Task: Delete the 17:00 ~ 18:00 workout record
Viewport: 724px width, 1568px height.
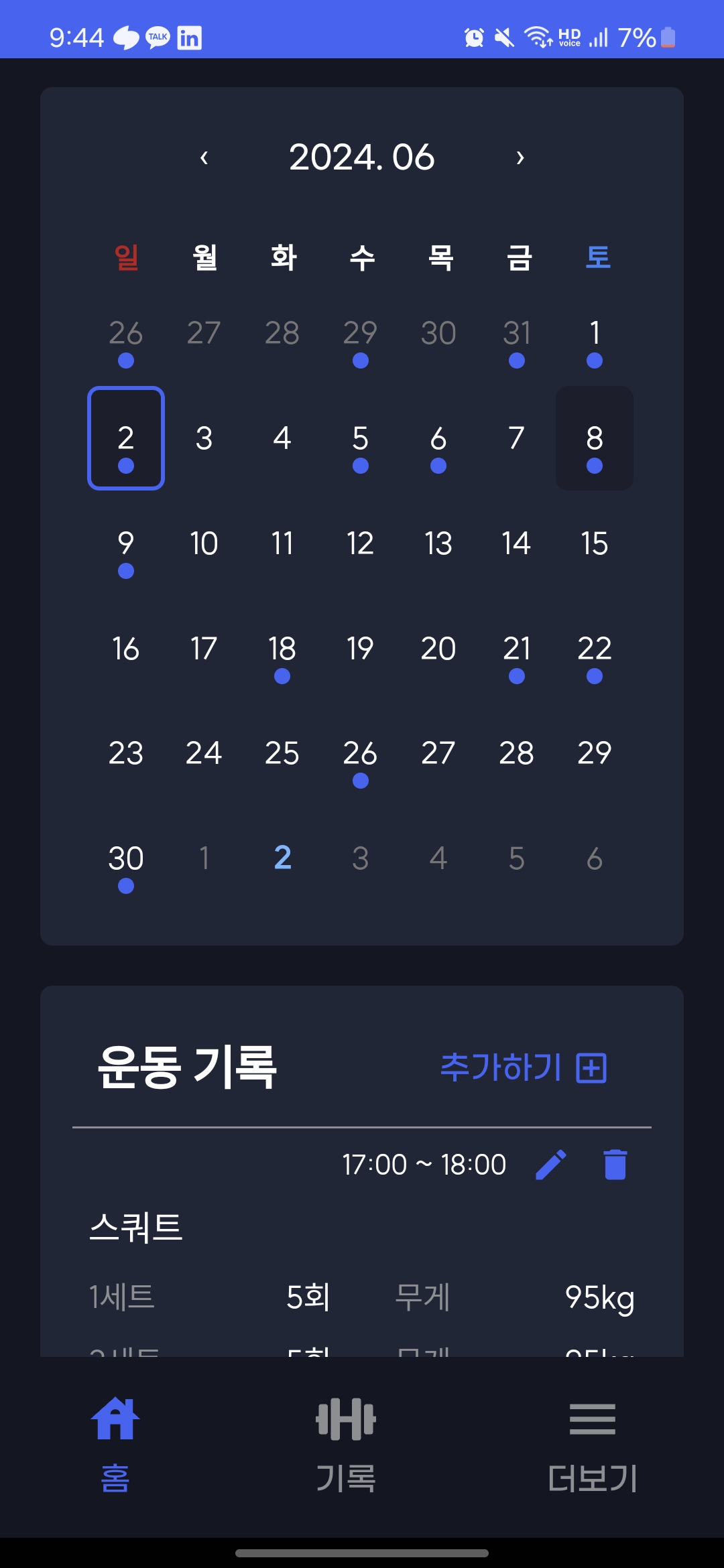Action: 615,1165
